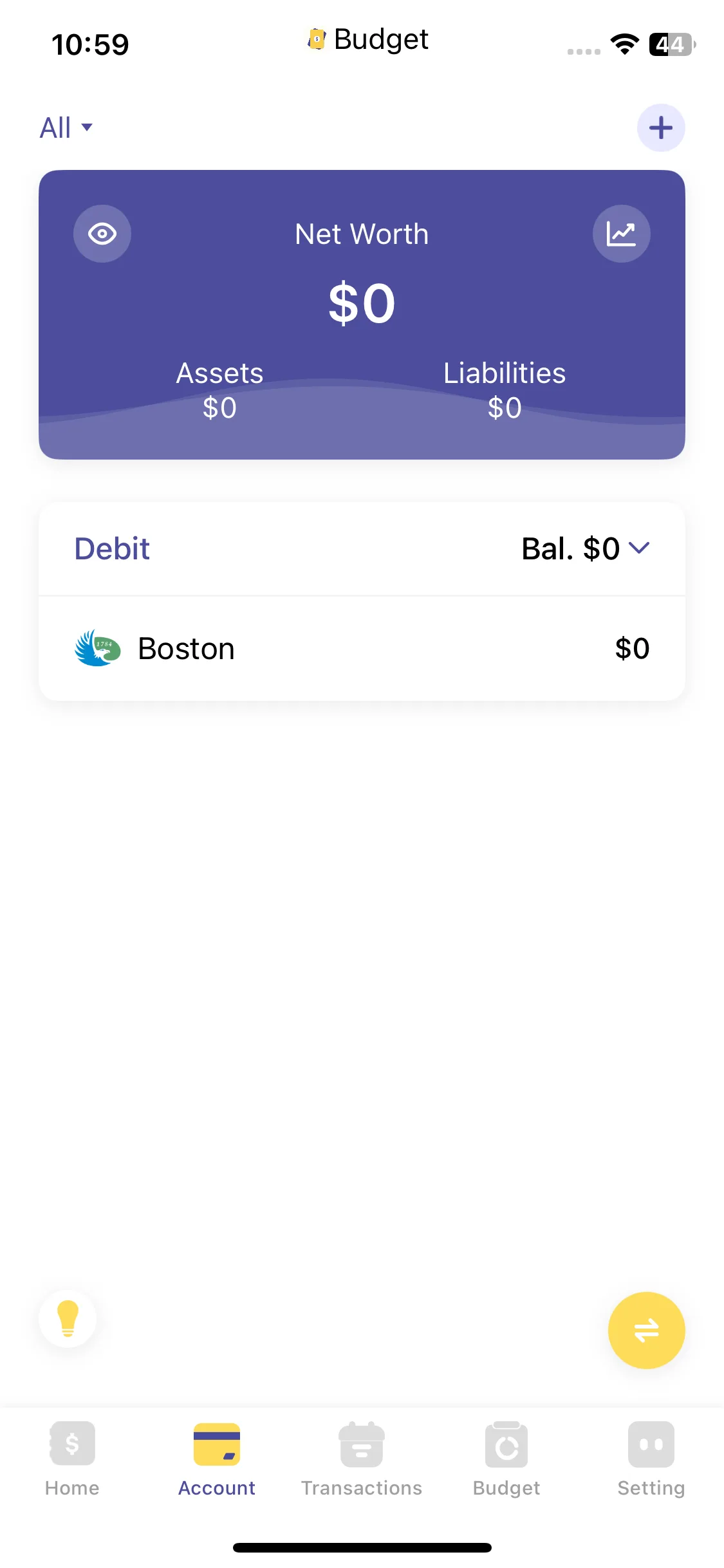Open the Boston account
This screenshot has height=1568, width=724.
point(362,648)
